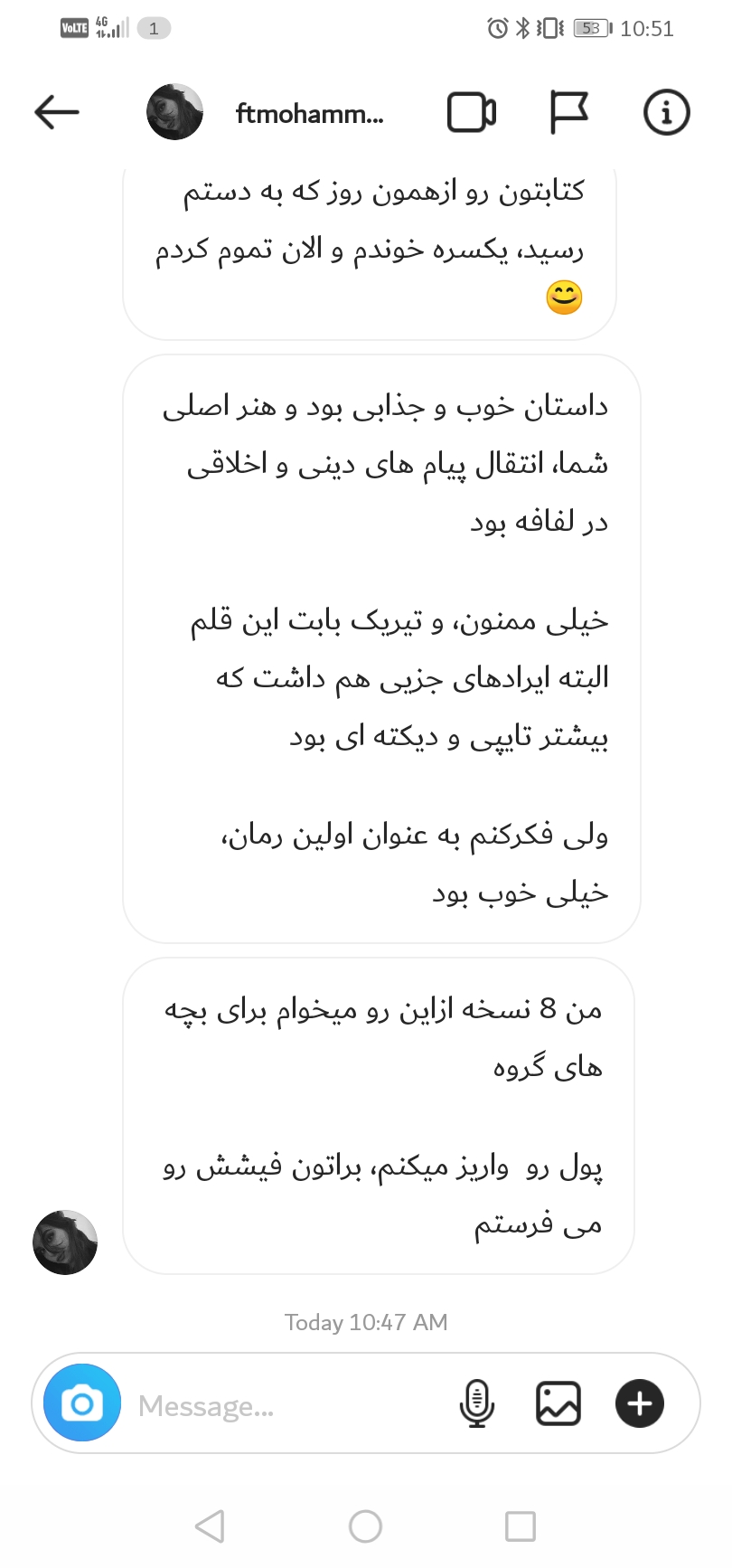Image resolution: width=732 pixels, height=1568 pixels.
Task: Go back to the inbox list
Action: (x=57, y=112)
